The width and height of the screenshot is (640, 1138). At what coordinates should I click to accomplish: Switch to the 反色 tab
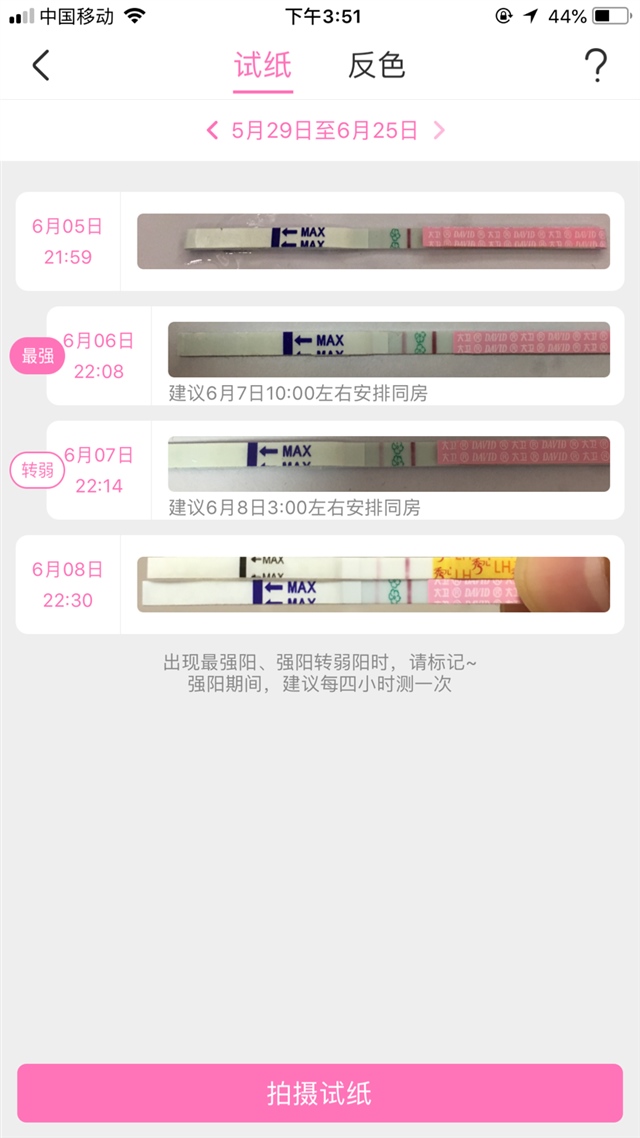tap(376, 66)
